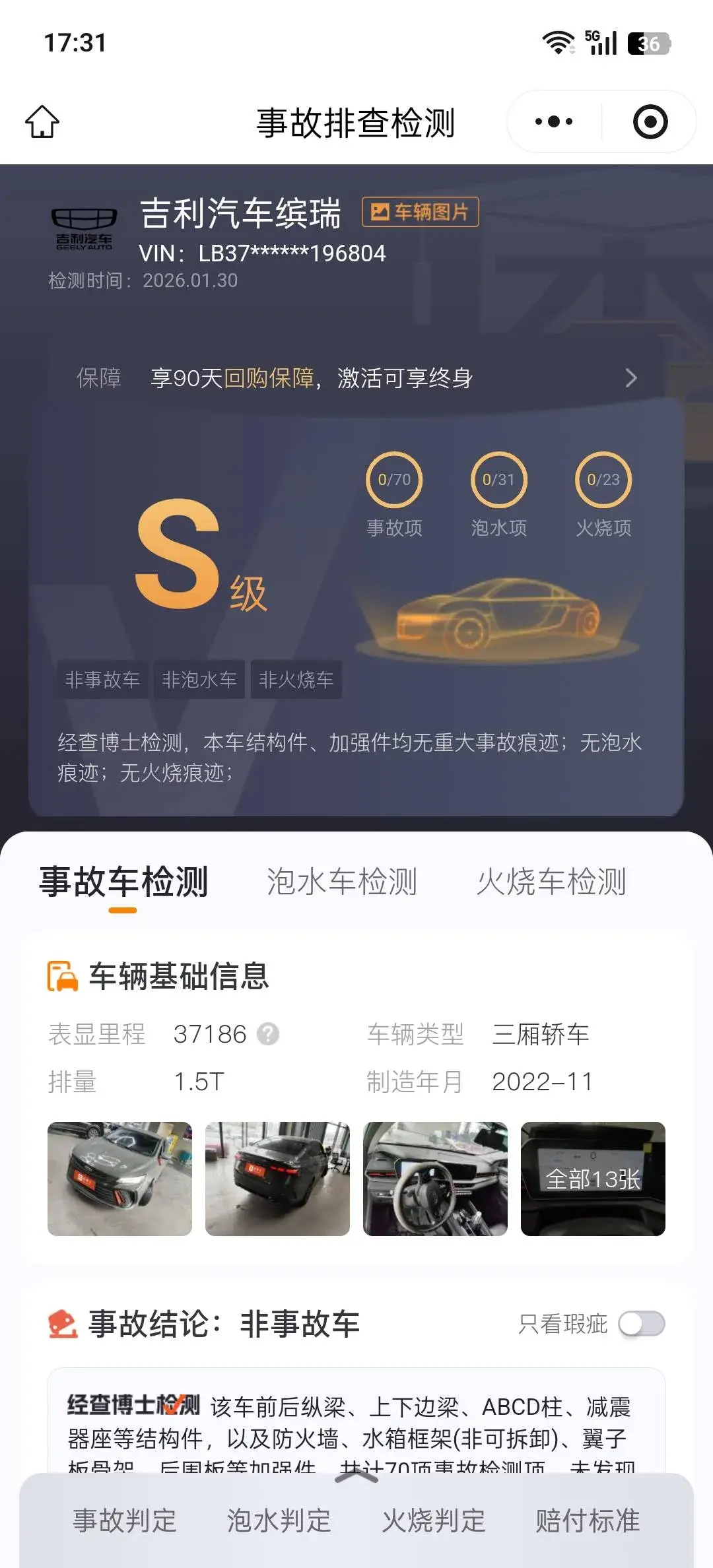Open the three-dot more menu
Screen dimensions: 713x1568
(x=554, y=122)
